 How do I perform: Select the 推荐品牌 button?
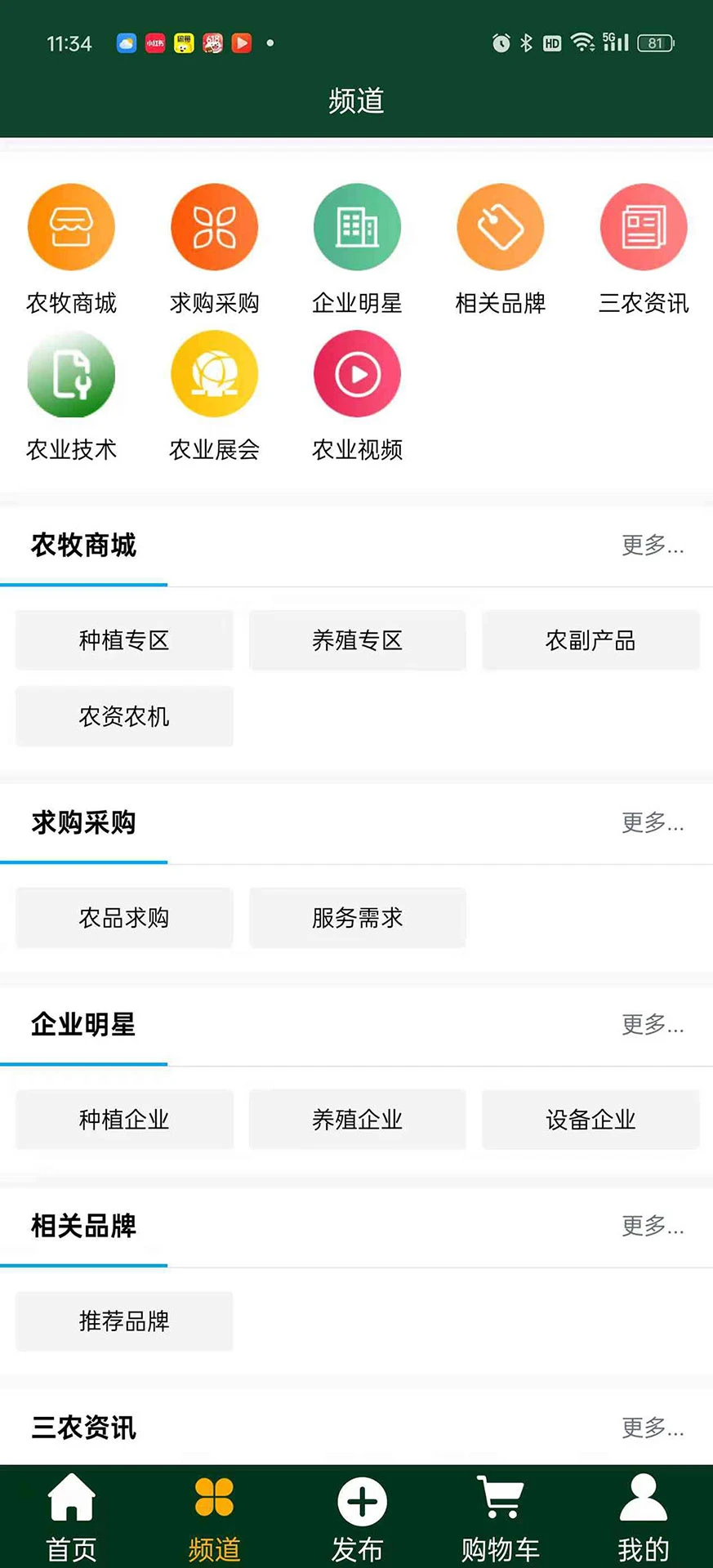[x=123, y=1321]
